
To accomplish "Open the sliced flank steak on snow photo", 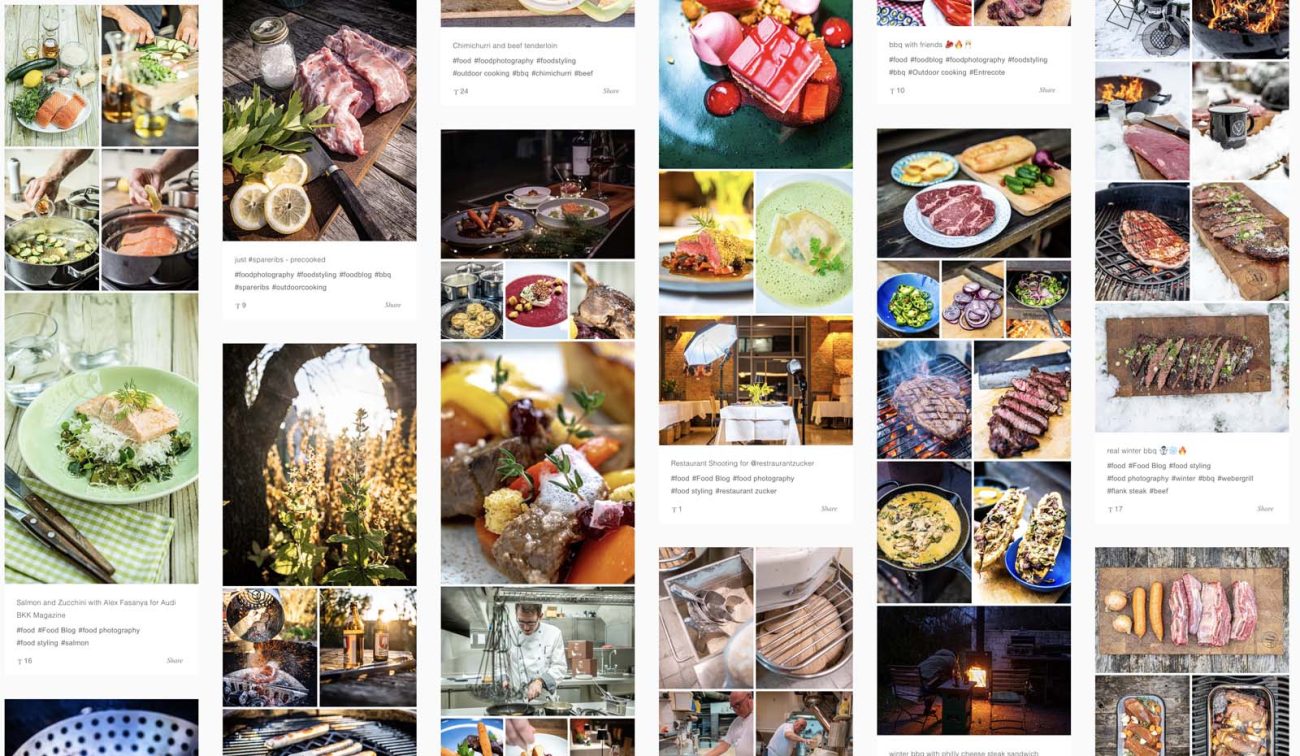I will tap(1191, 367).
